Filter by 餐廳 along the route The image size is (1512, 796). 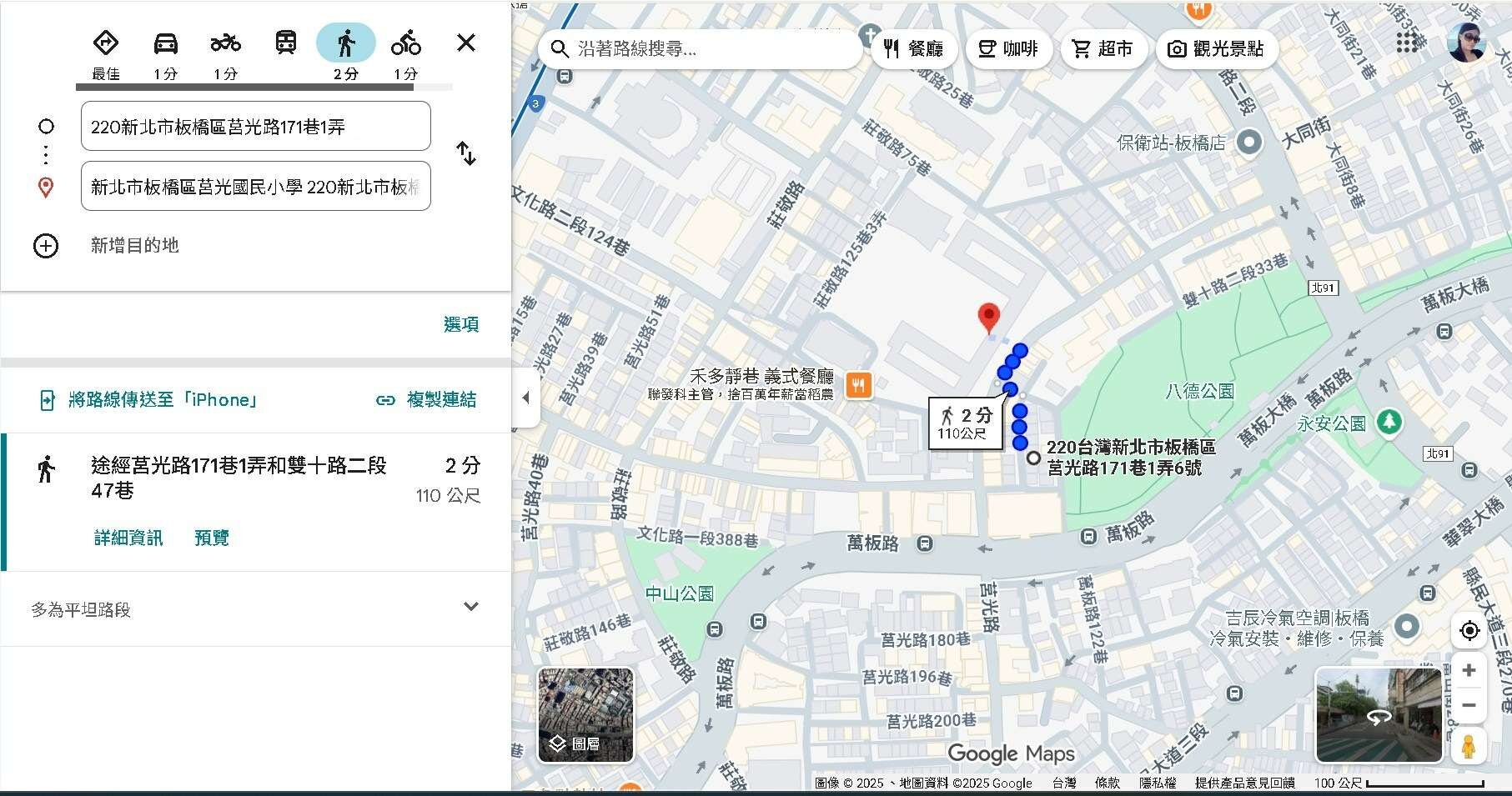(x=913, y=49)
